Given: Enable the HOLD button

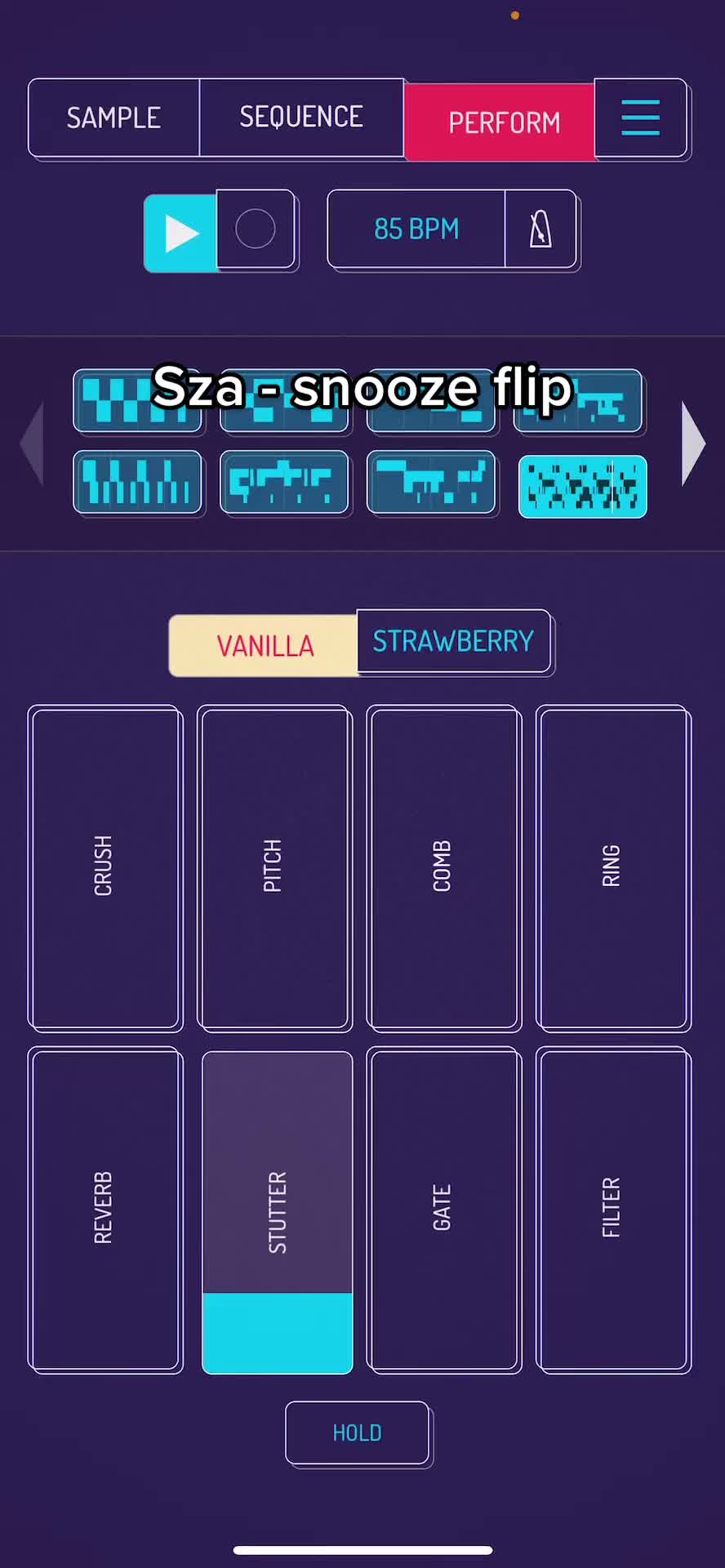Looking at the screenshot, I should coord(358,1432).
